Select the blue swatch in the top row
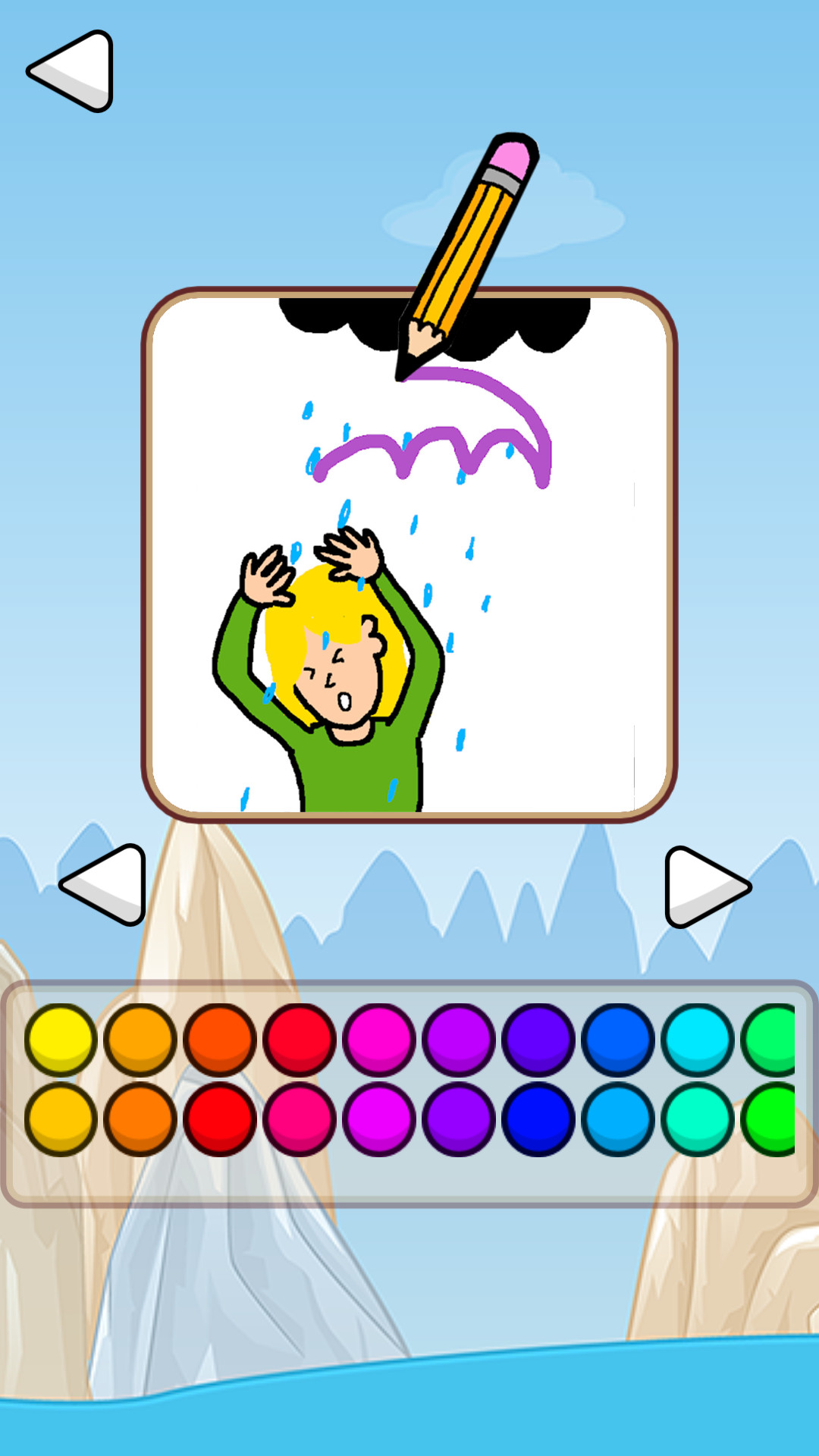819x1456 pixels. [x=618, y=1040]
